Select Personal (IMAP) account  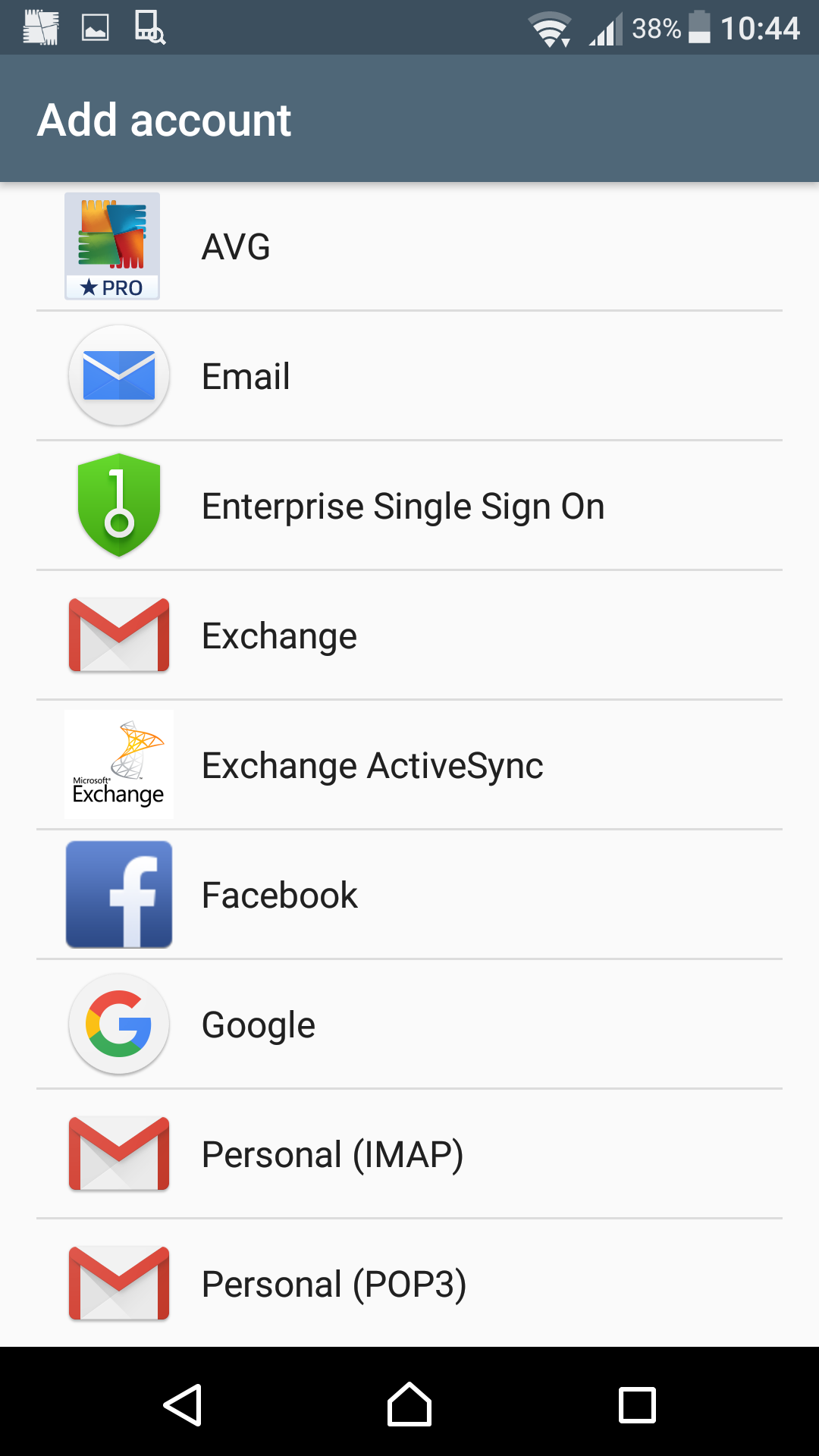409,1154
